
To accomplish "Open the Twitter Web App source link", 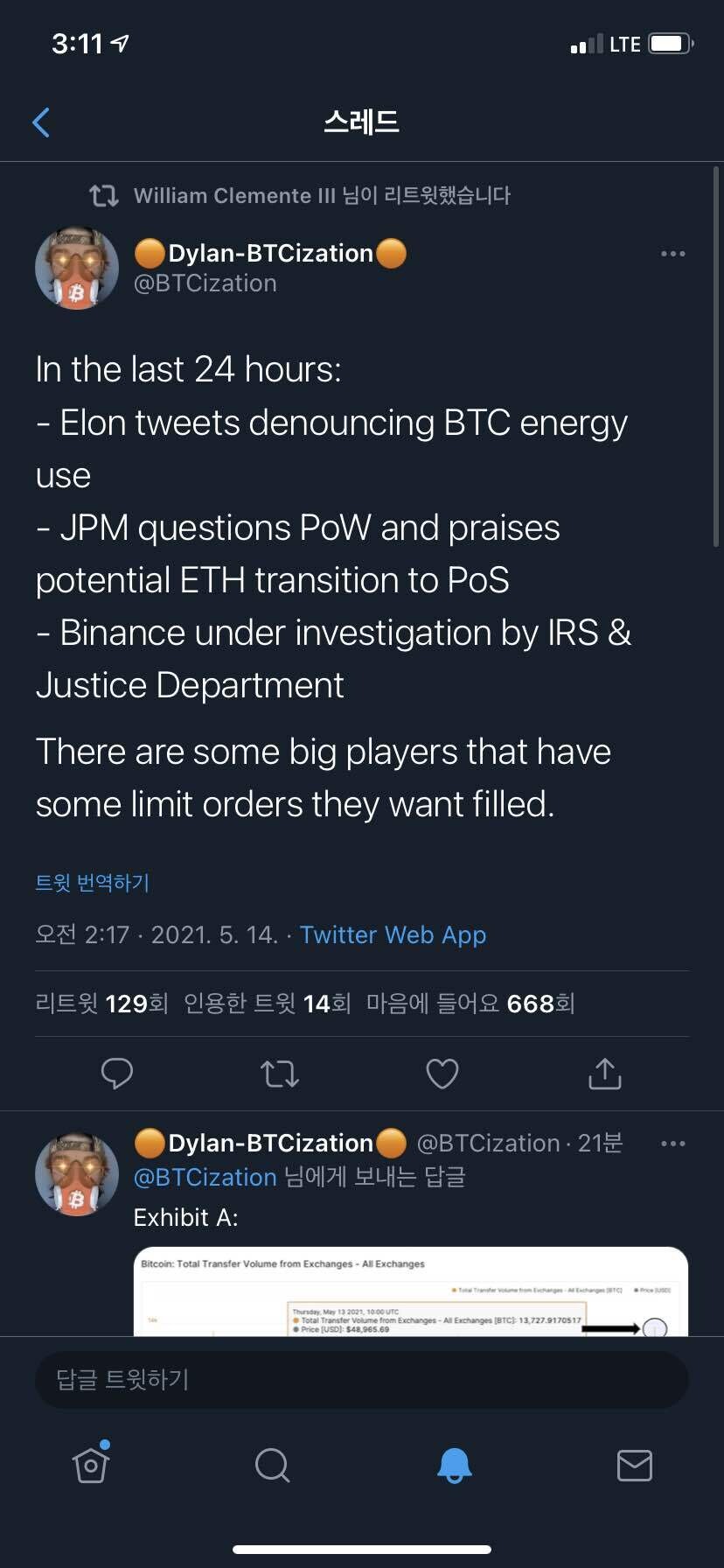I will pyautogui.click(x=393, y=934).
